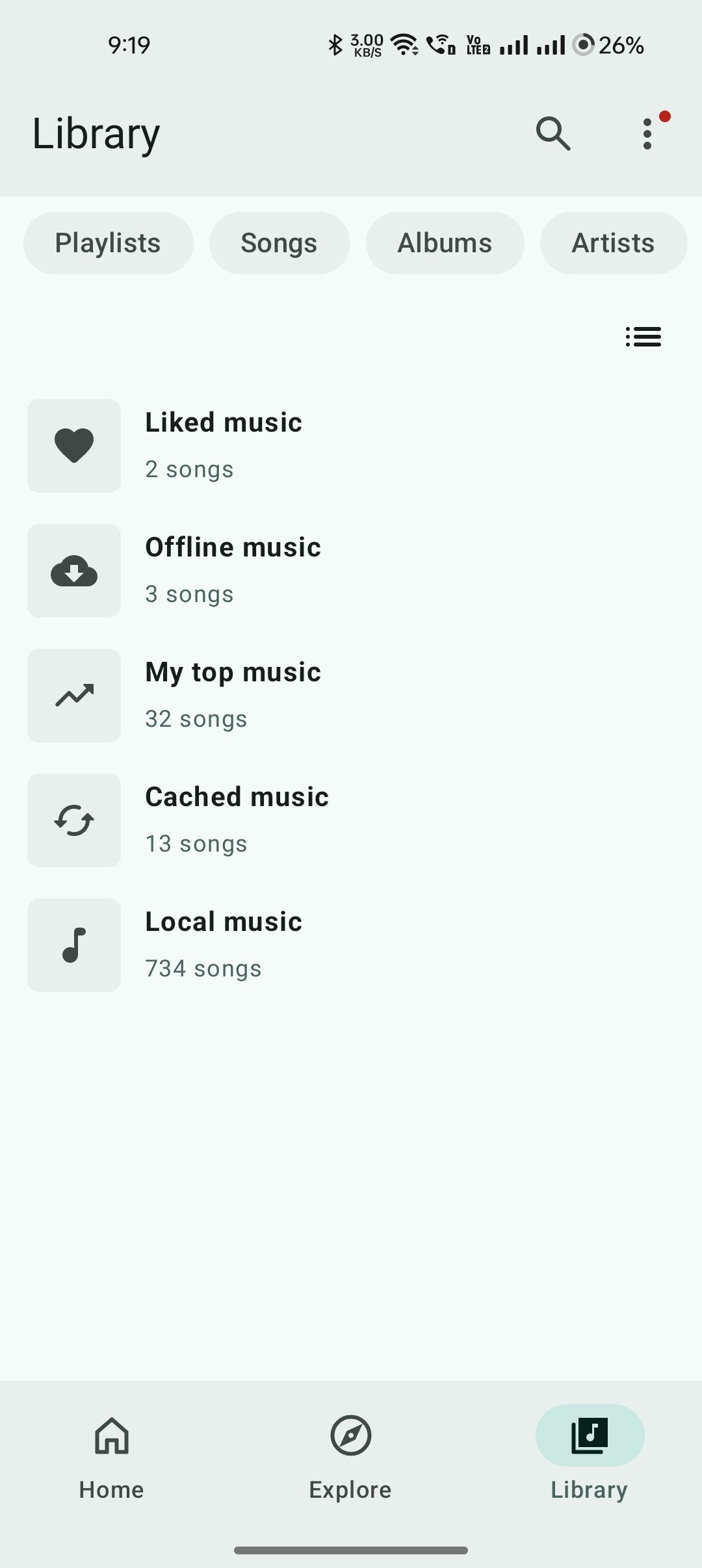Filter library by Songs

click(279, 243)
